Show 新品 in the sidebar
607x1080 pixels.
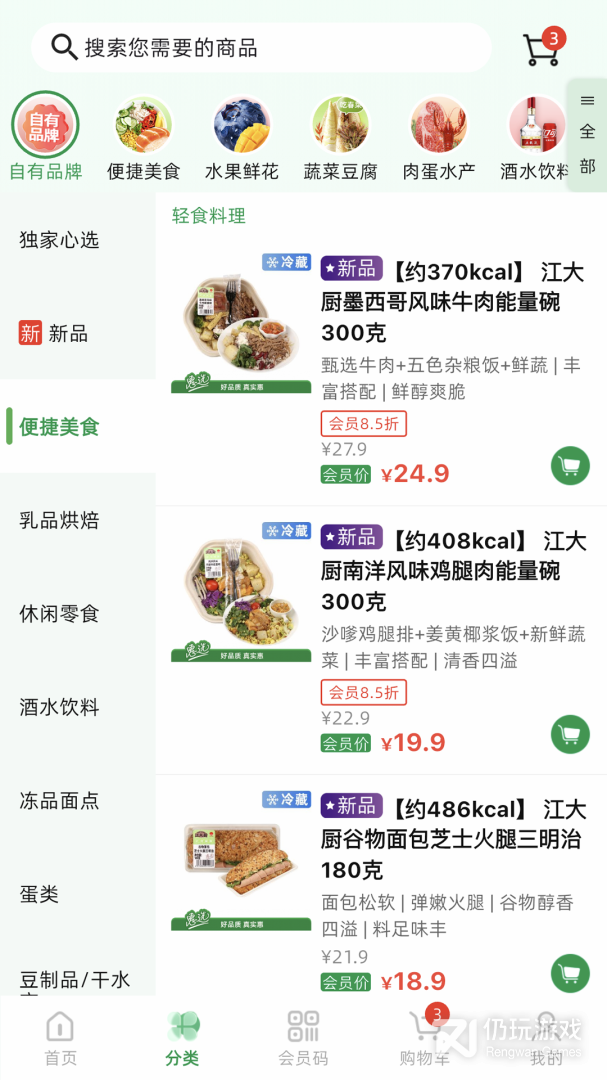(54, 333)
